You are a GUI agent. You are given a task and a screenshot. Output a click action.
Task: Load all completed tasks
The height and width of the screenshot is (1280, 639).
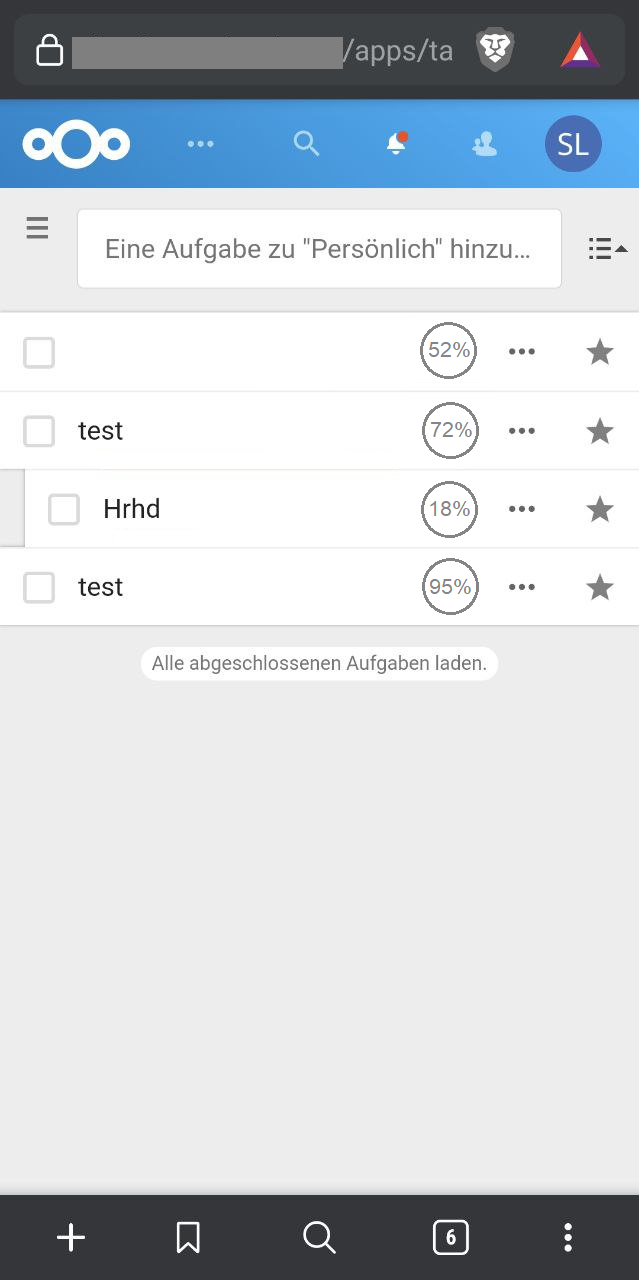(319, 663)
